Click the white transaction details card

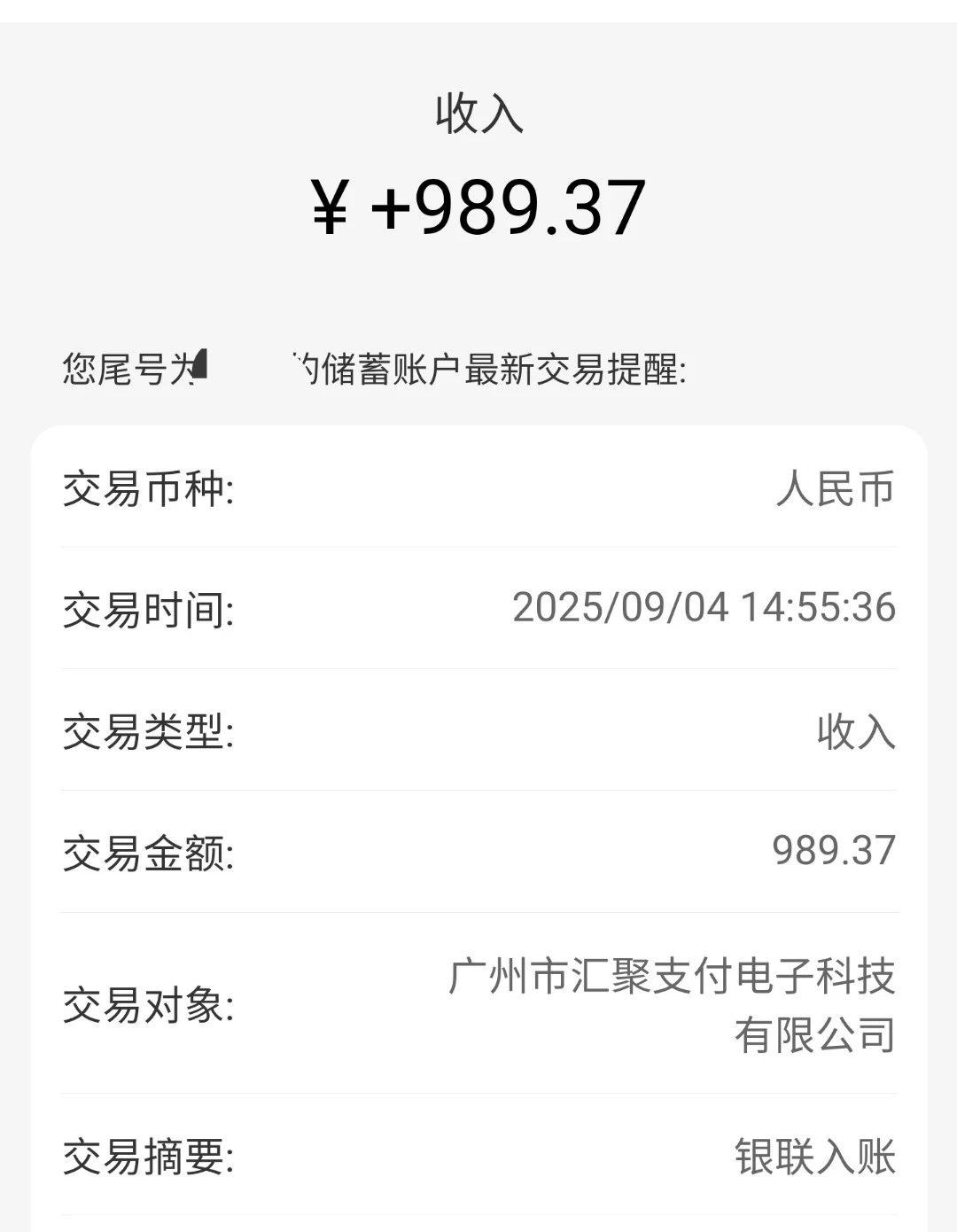click(478, 798)
